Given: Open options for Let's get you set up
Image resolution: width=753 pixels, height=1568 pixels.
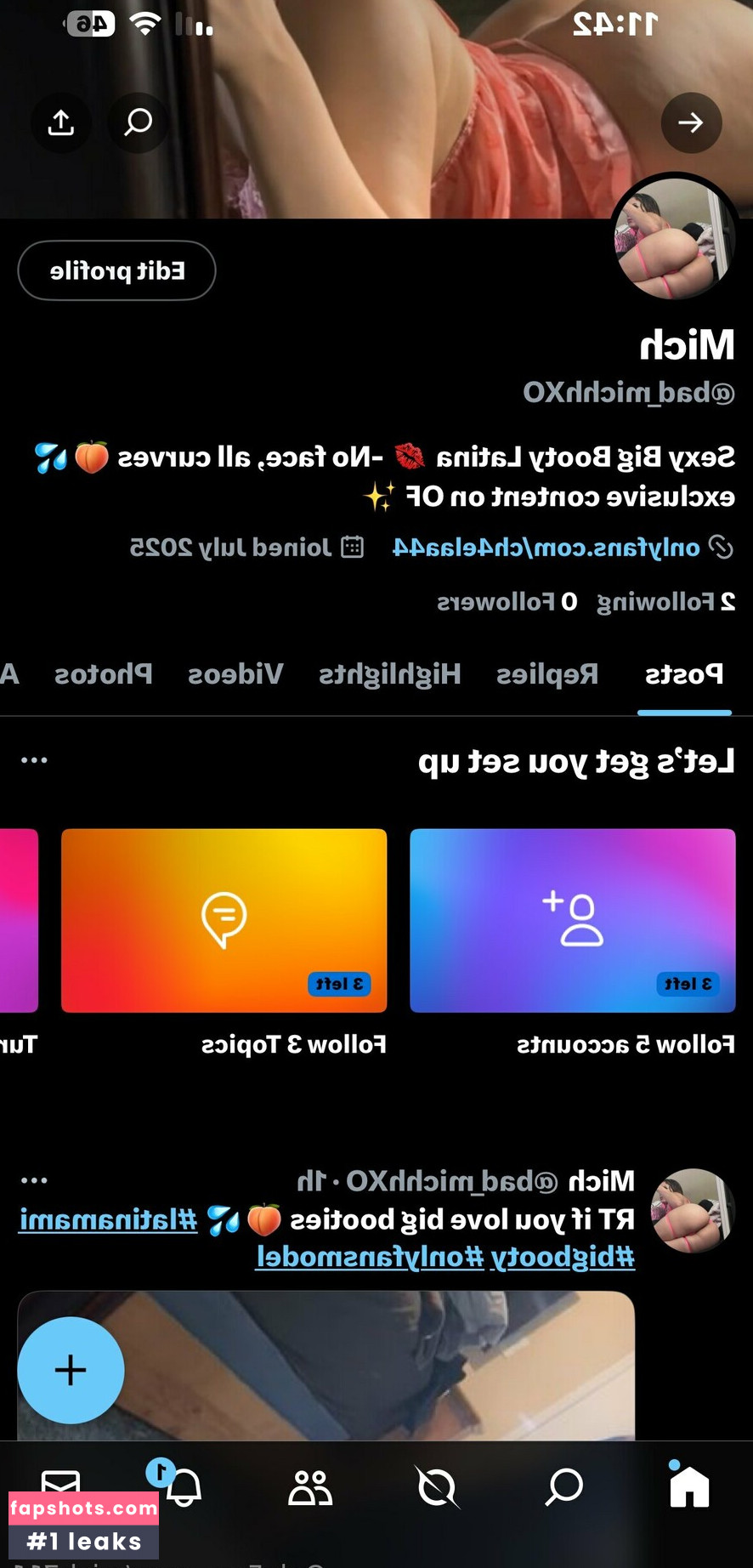Looking at the screenshot, I should click(34, 759).
